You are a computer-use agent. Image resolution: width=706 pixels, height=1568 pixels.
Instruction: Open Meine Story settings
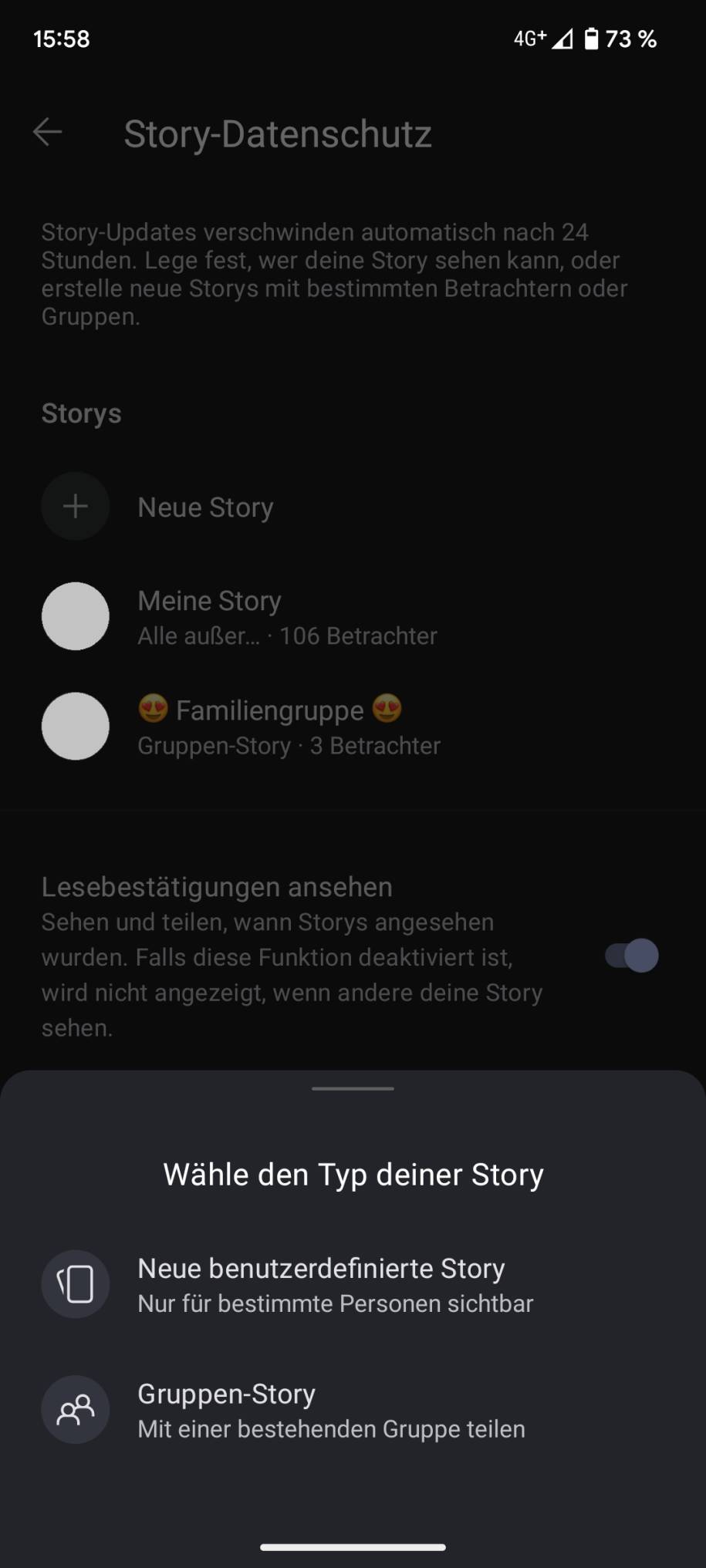(x=353, y=616)
